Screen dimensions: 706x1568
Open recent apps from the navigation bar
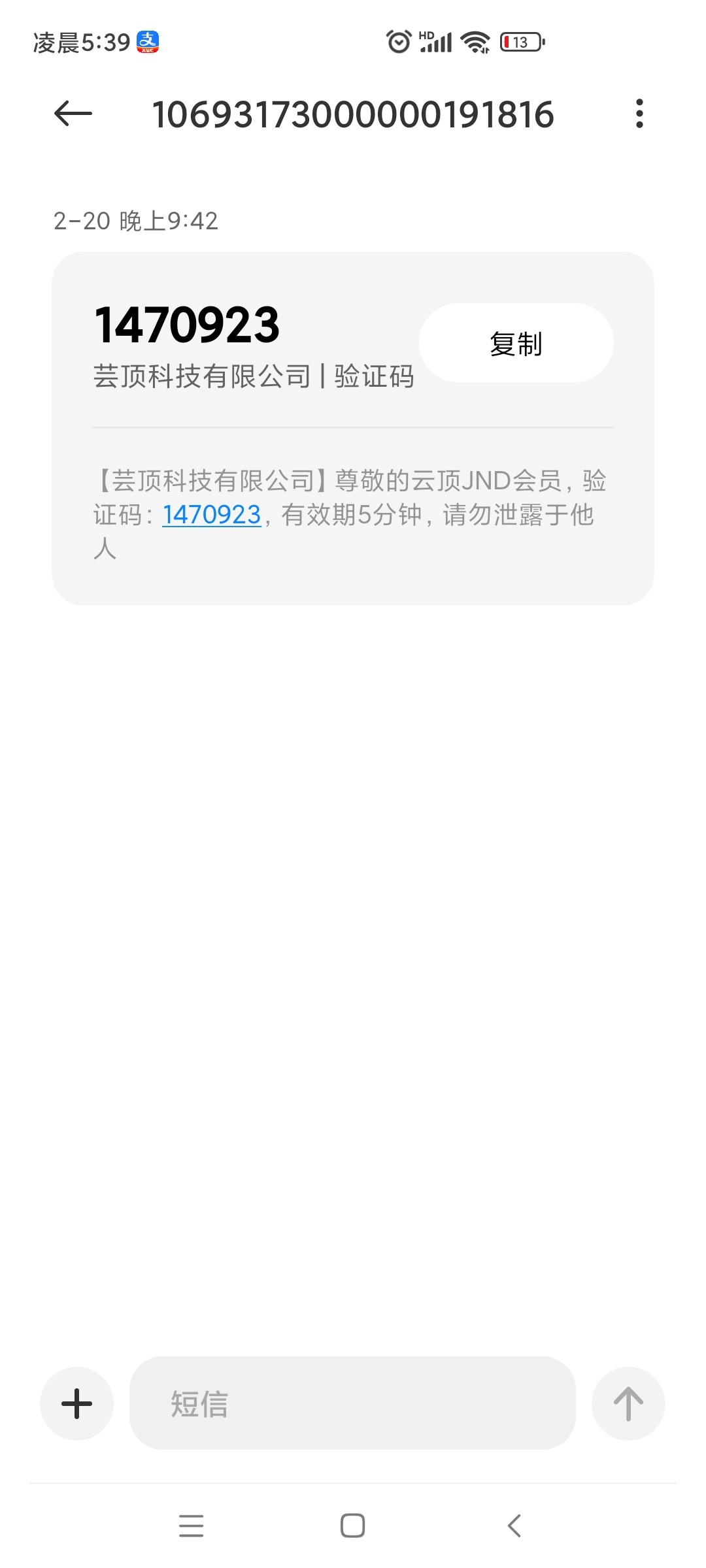pyautogui.click(x=191, y=1526)
